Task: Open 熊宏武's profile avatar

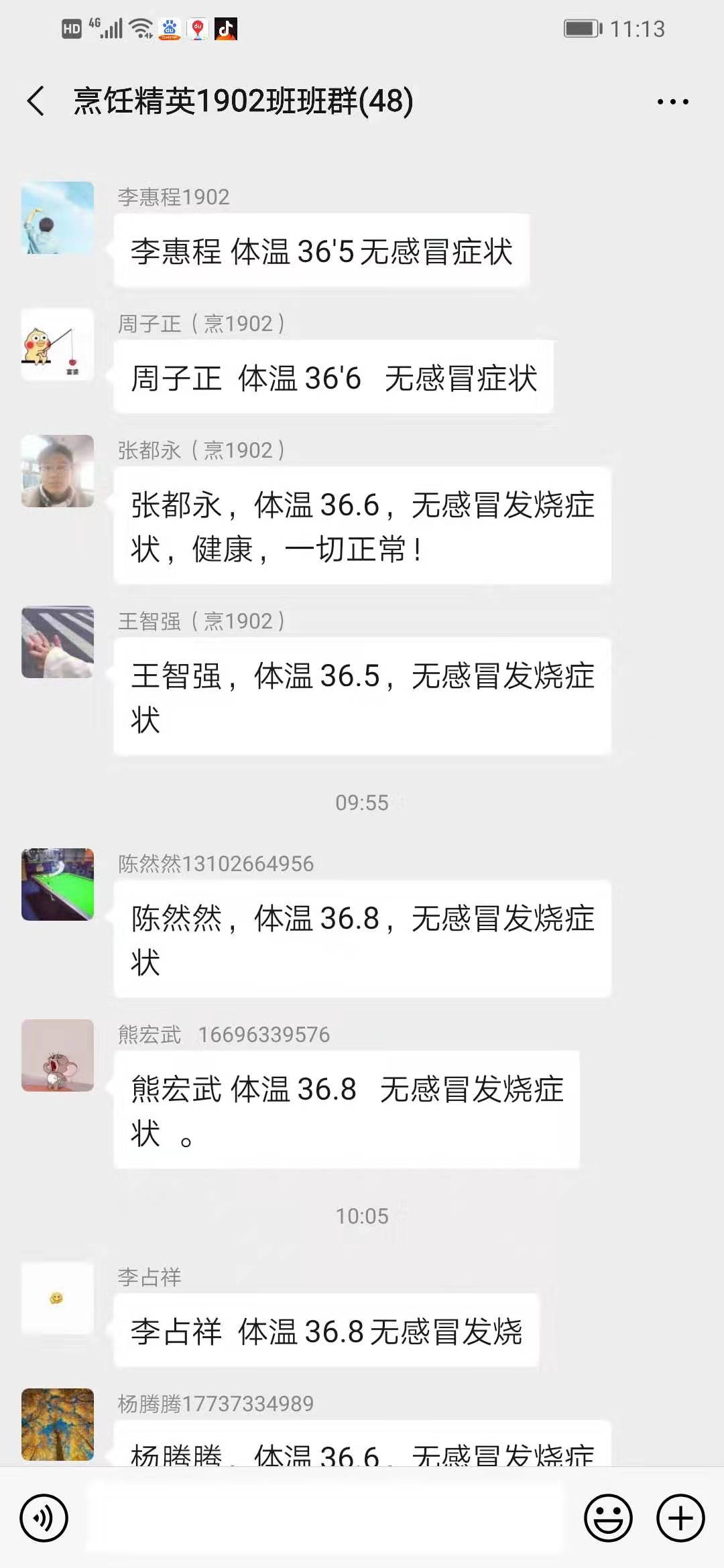Action: pos(58,1055)
